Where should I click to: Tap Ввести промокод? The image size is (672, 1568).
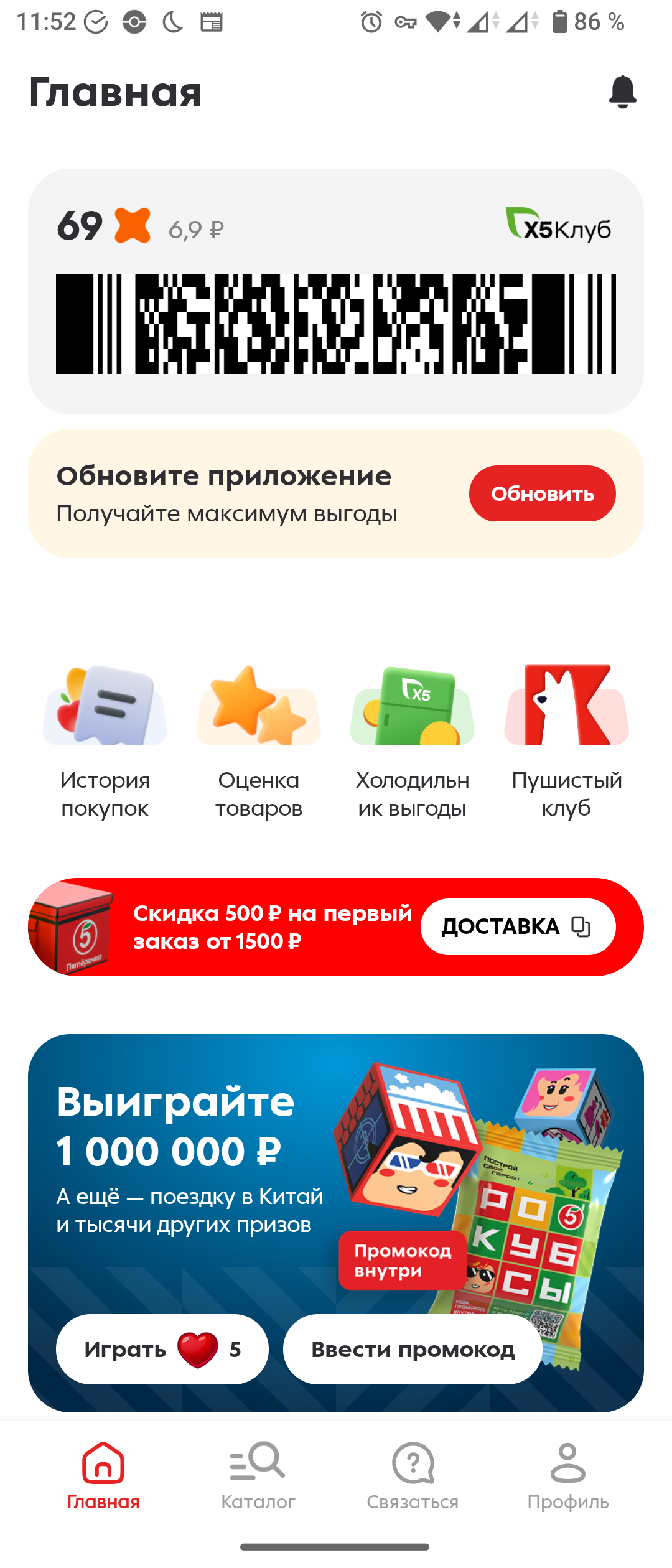413,1349
